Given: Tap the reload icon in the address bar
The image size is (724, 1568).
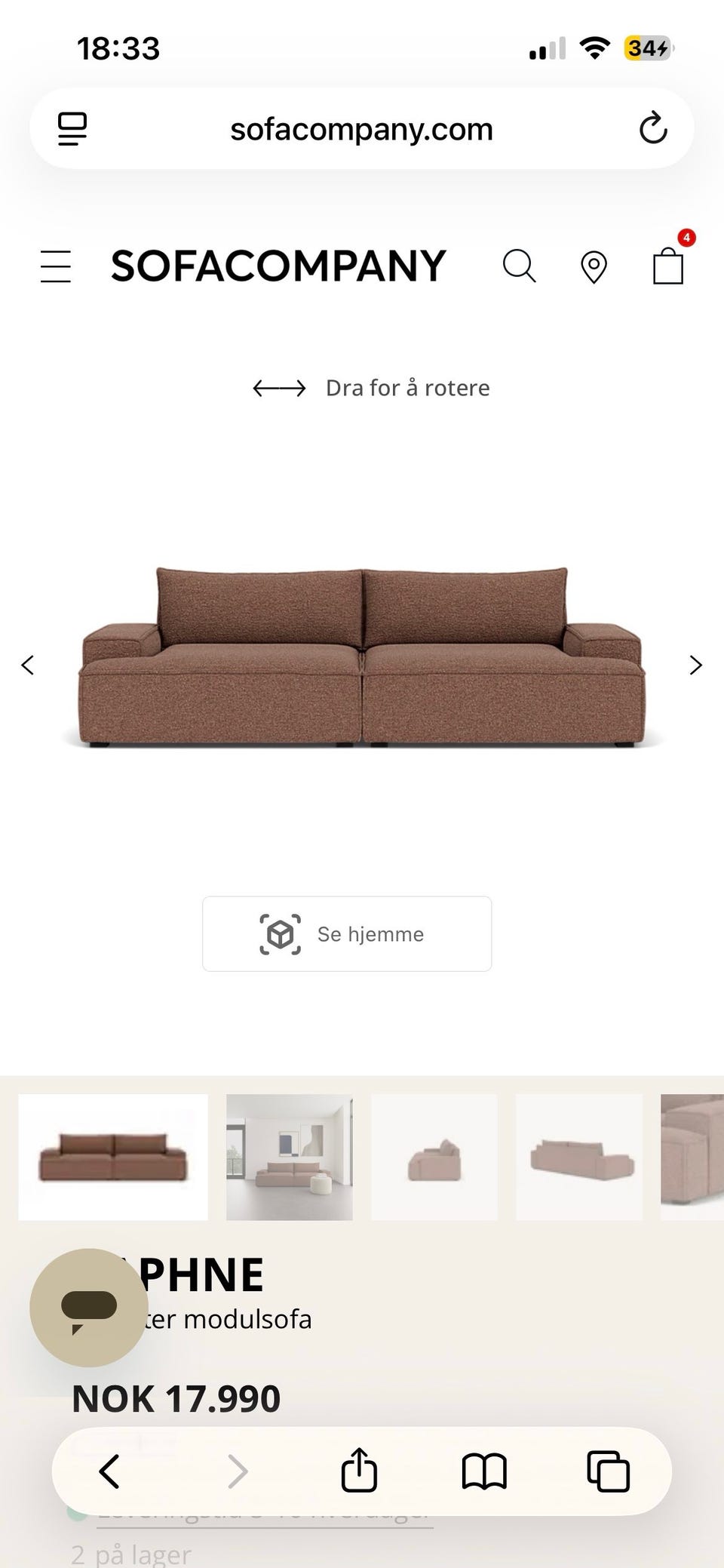Looking at the screenshot, I should click(x=653, y=128).
